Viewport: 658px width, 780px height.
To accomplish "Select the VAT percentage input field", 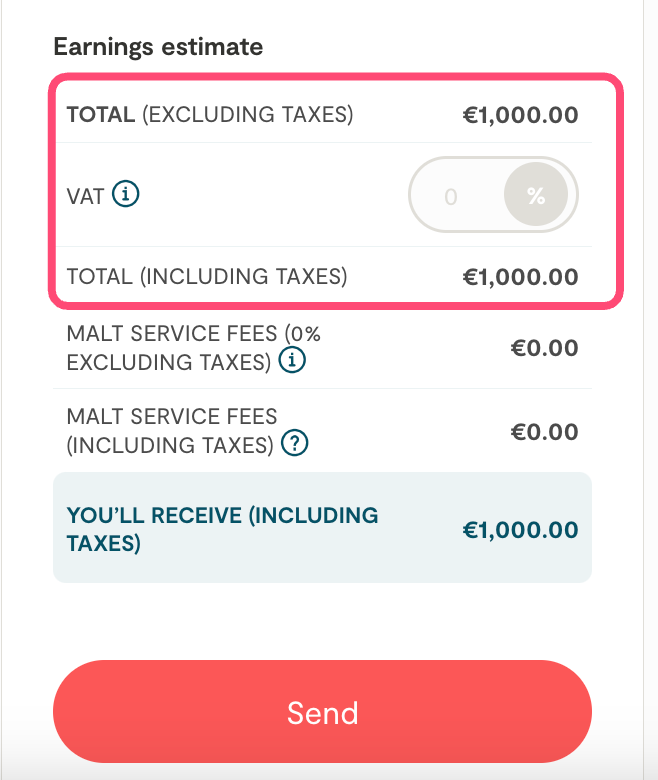I will coord(453,196).
